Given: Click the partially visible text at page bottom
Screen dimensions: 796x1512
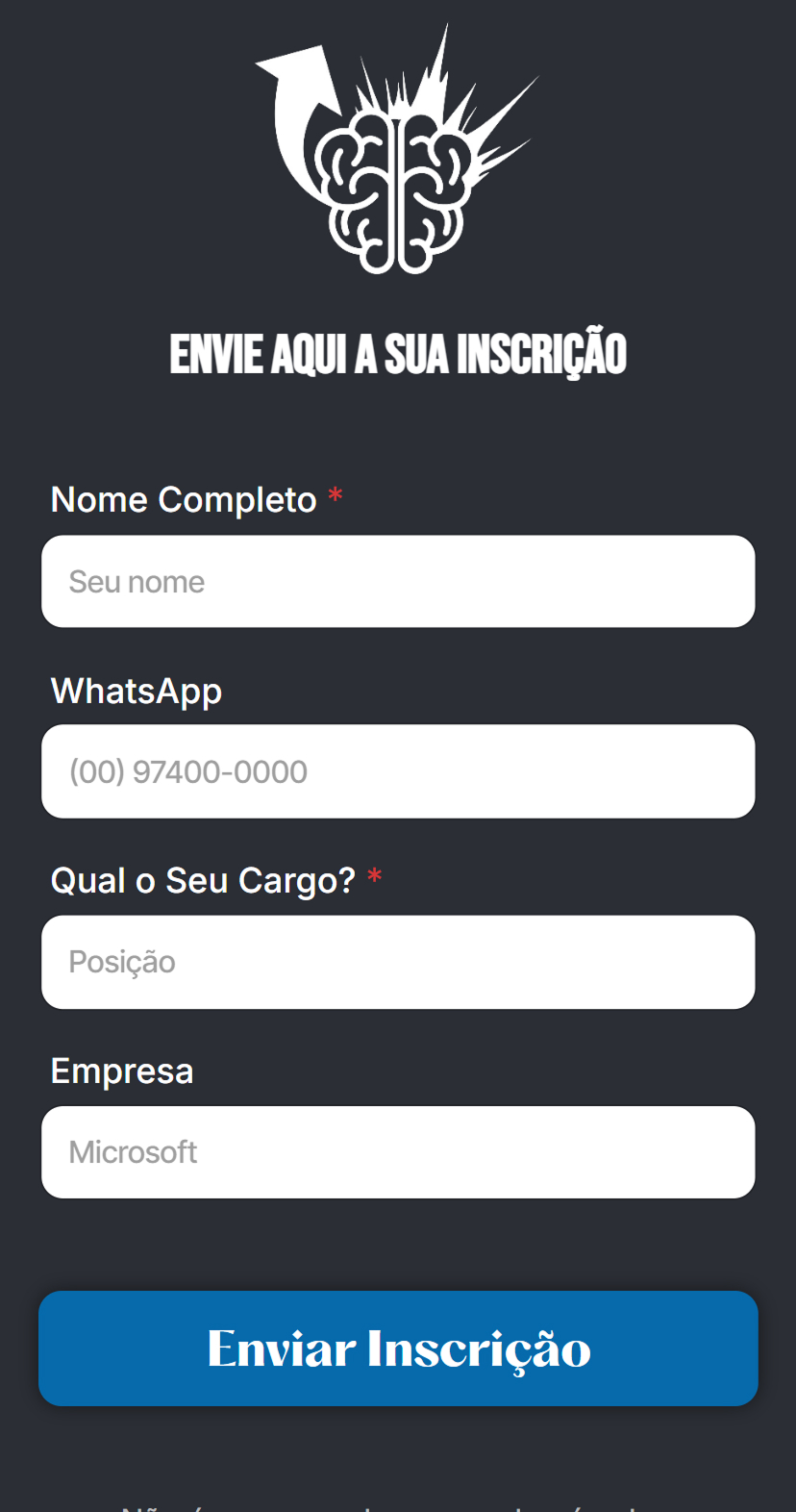Looking at the screenshot, I should click(398, 1505).
